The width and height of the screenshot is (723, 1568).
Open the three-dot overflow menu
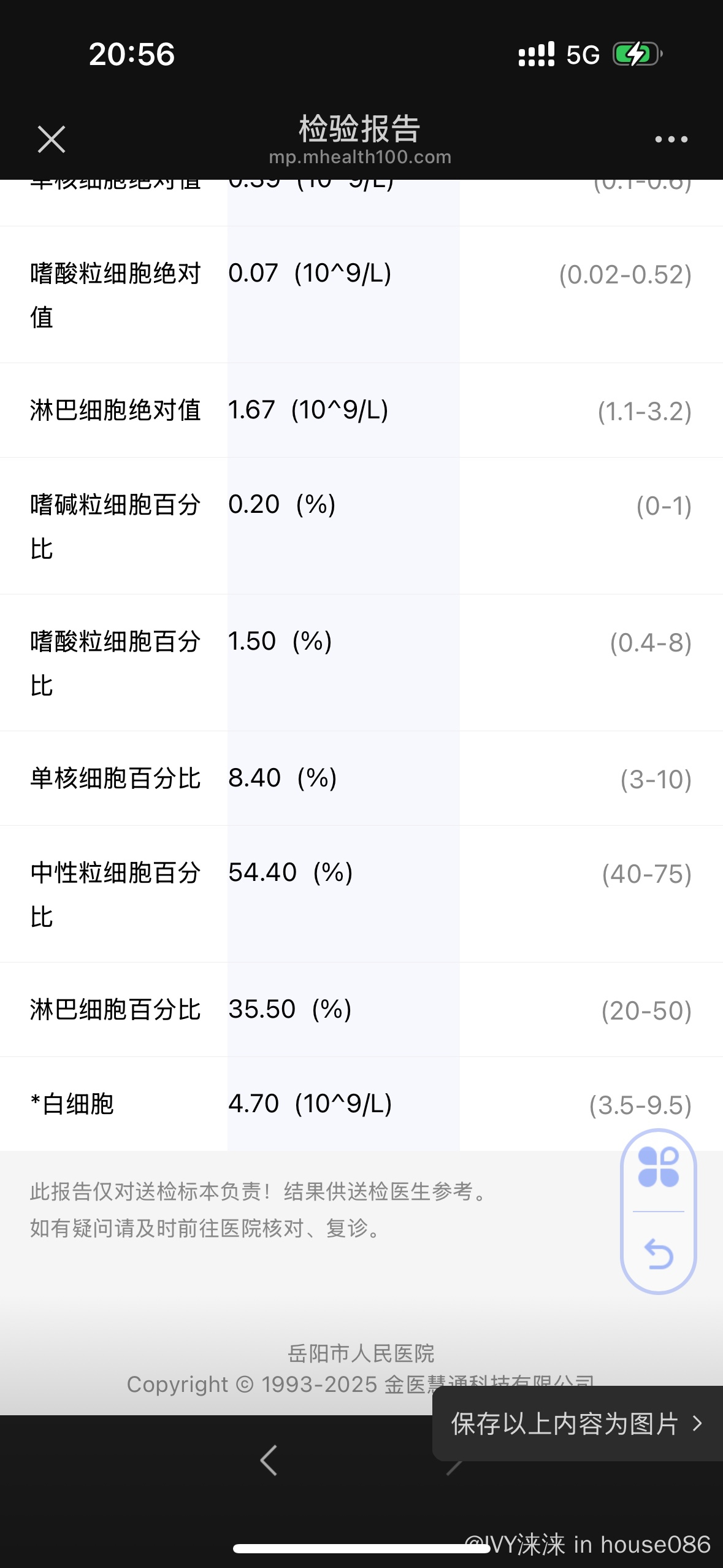671,139
